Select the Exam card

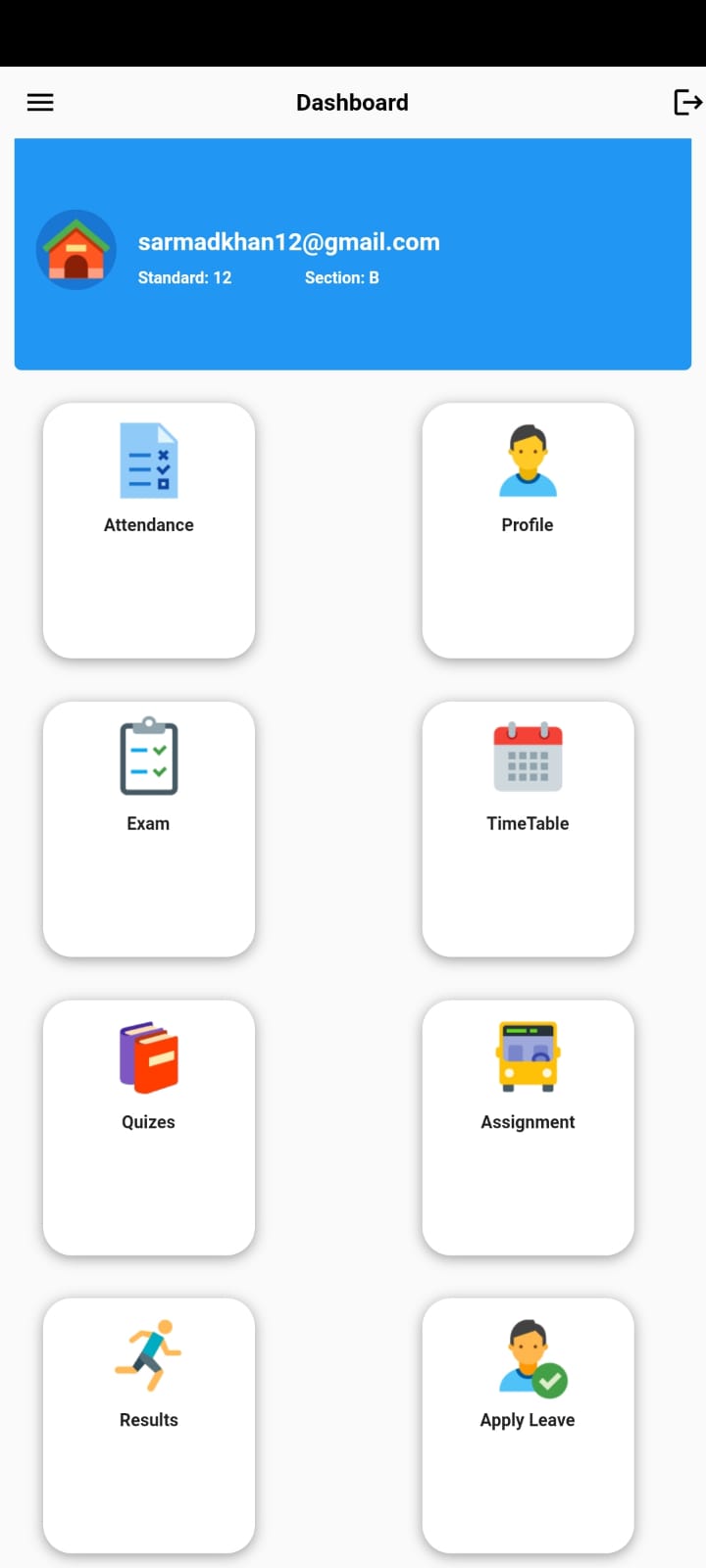[x=149, y=829]
